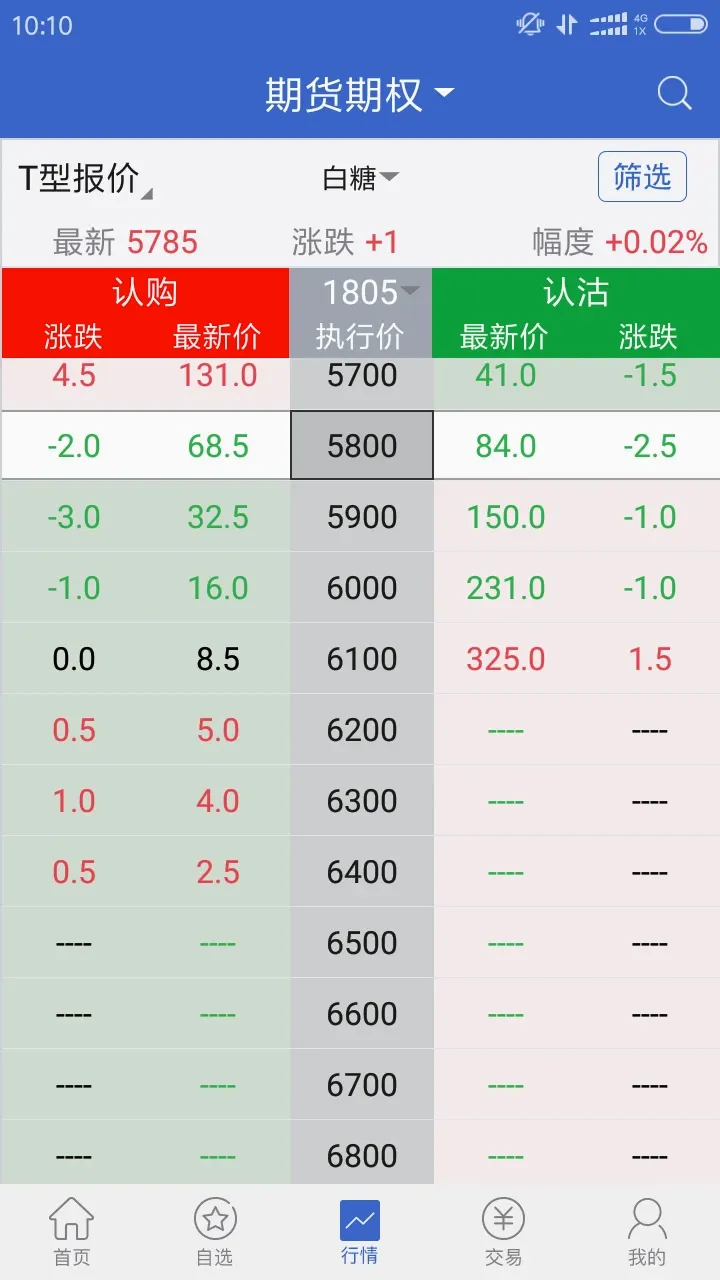The image size is (720, 1280).
Task: Open the 6100 strike price row
Action: point(360,659)
